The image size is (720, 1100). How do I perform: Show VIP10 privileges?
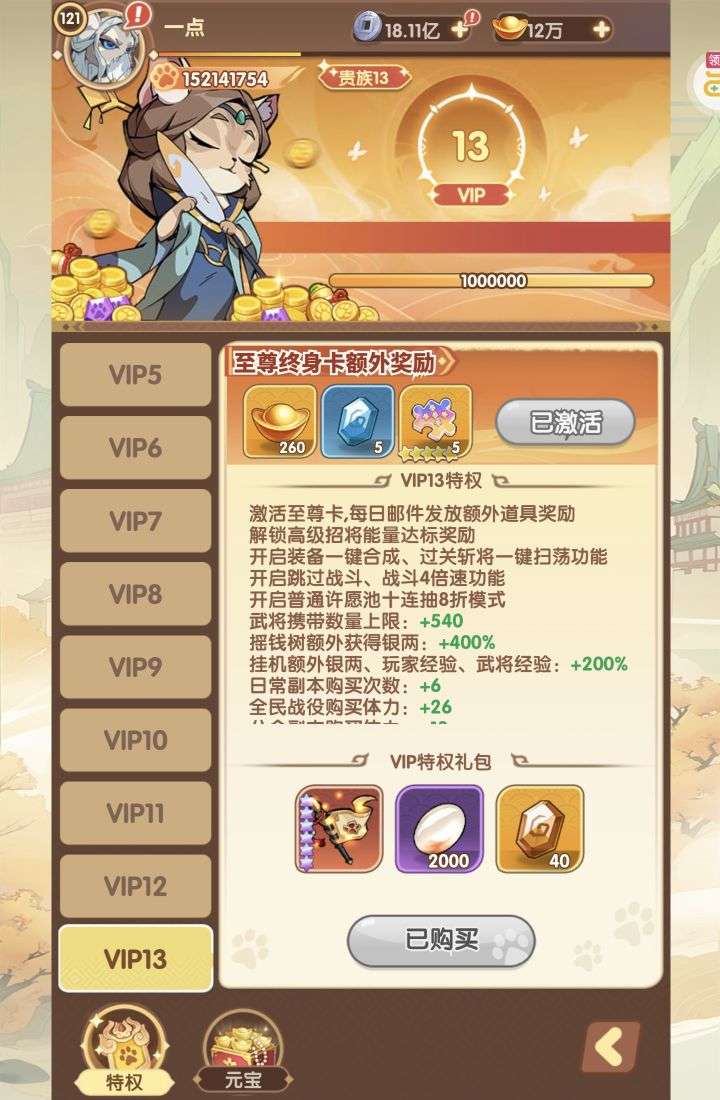click(x=135, y=740)
